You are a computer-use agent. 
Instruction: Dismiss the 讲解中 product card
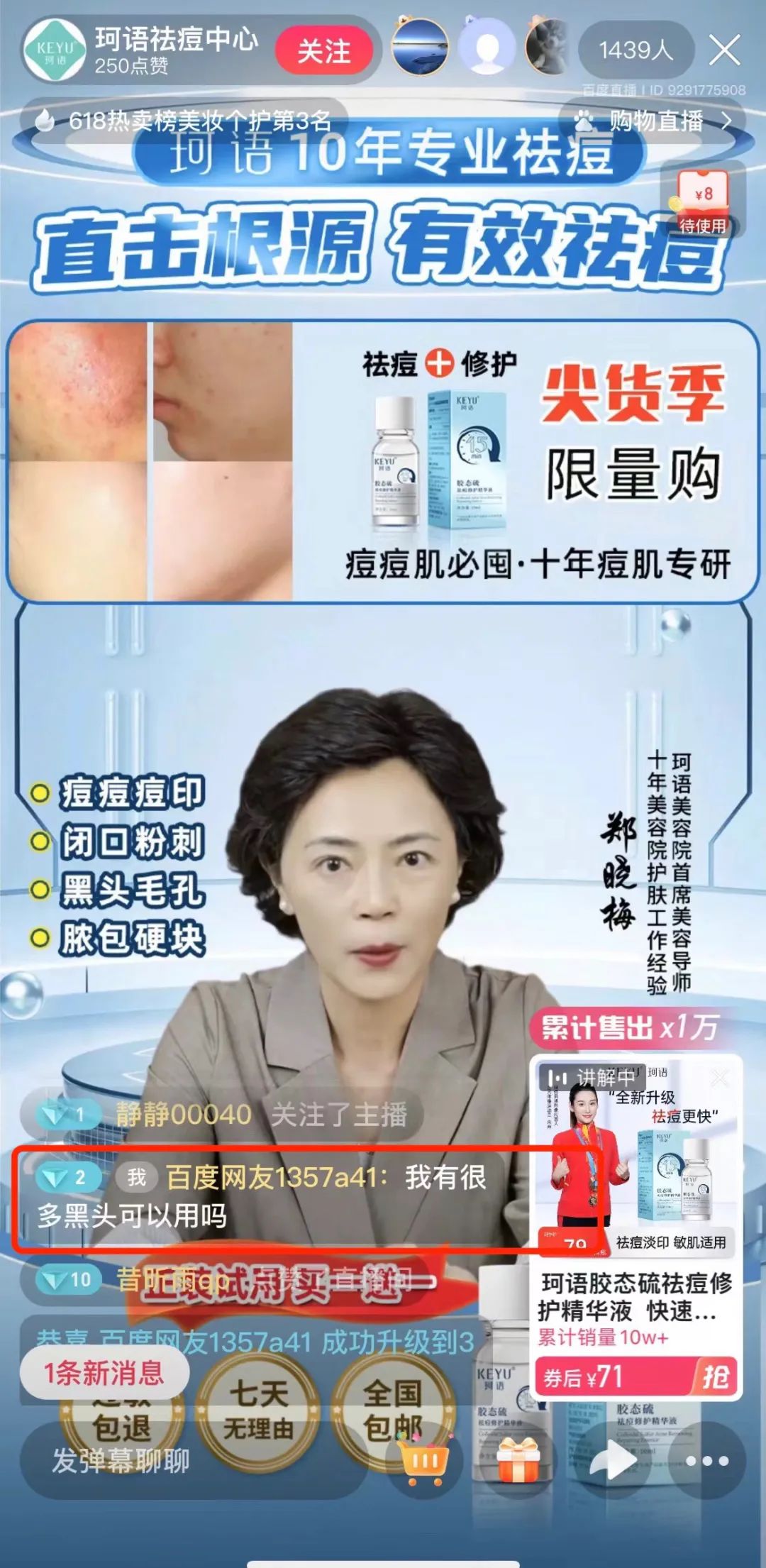click(719, 1078)
